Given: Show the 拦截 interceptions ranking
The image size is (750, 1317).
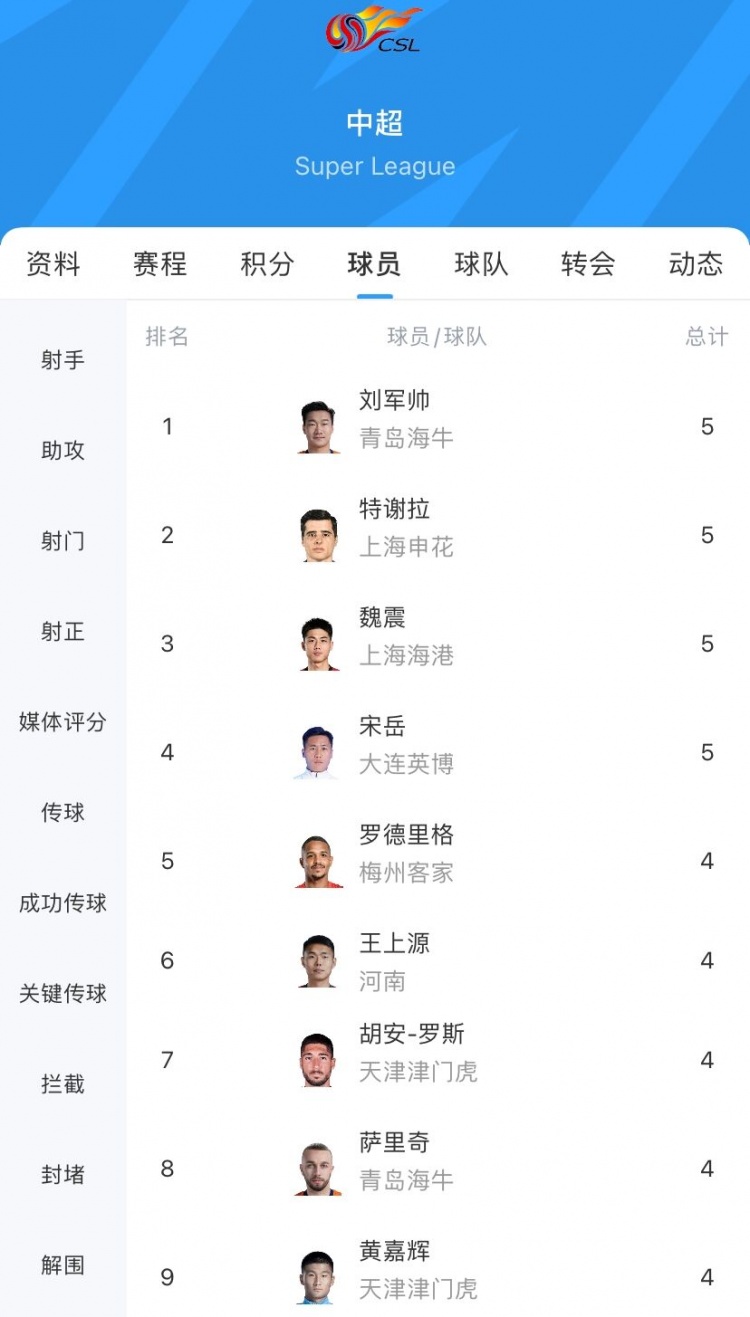Looking at the screenshot, I should [x=63, y=1084].
